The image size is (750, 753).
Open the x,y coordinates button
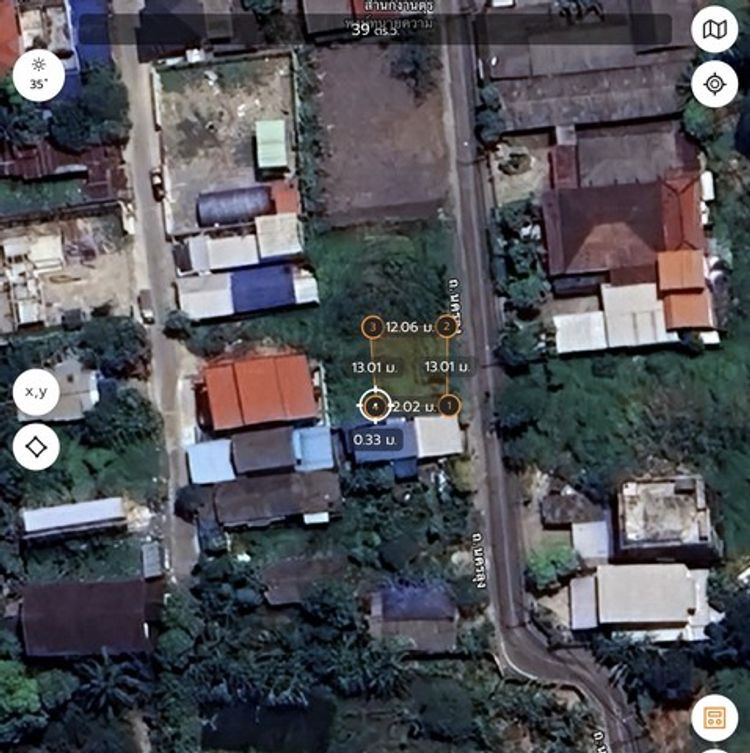click(x=36, y=392)
